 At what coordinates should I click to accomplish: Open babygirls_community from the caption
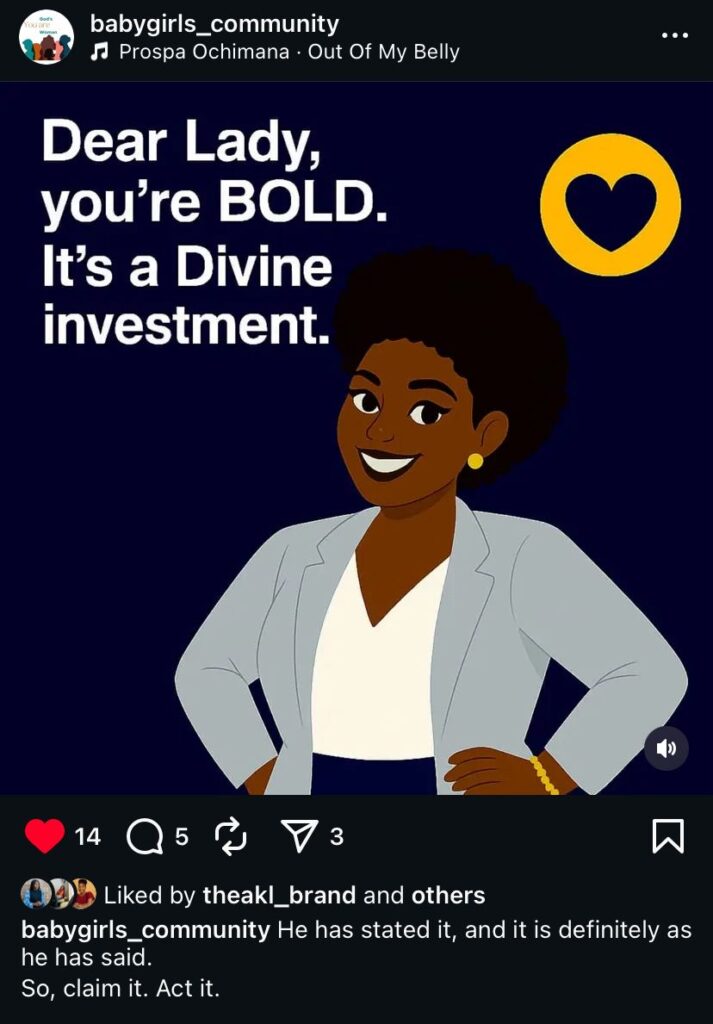(145, 929)
